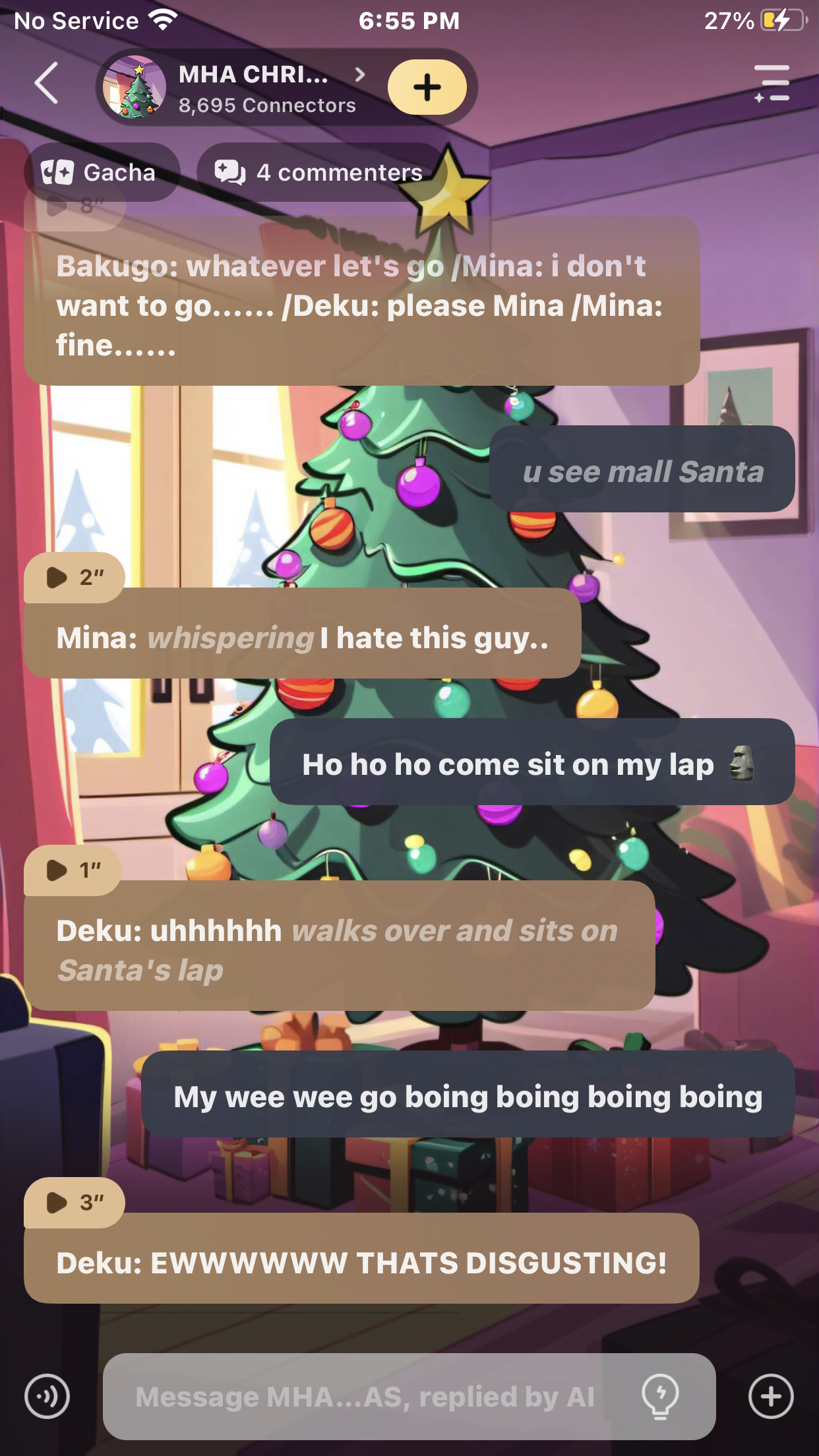The image size is (819, 1456).
Task: Go back with the top-left arrow
Action: [x=46, y=83]
